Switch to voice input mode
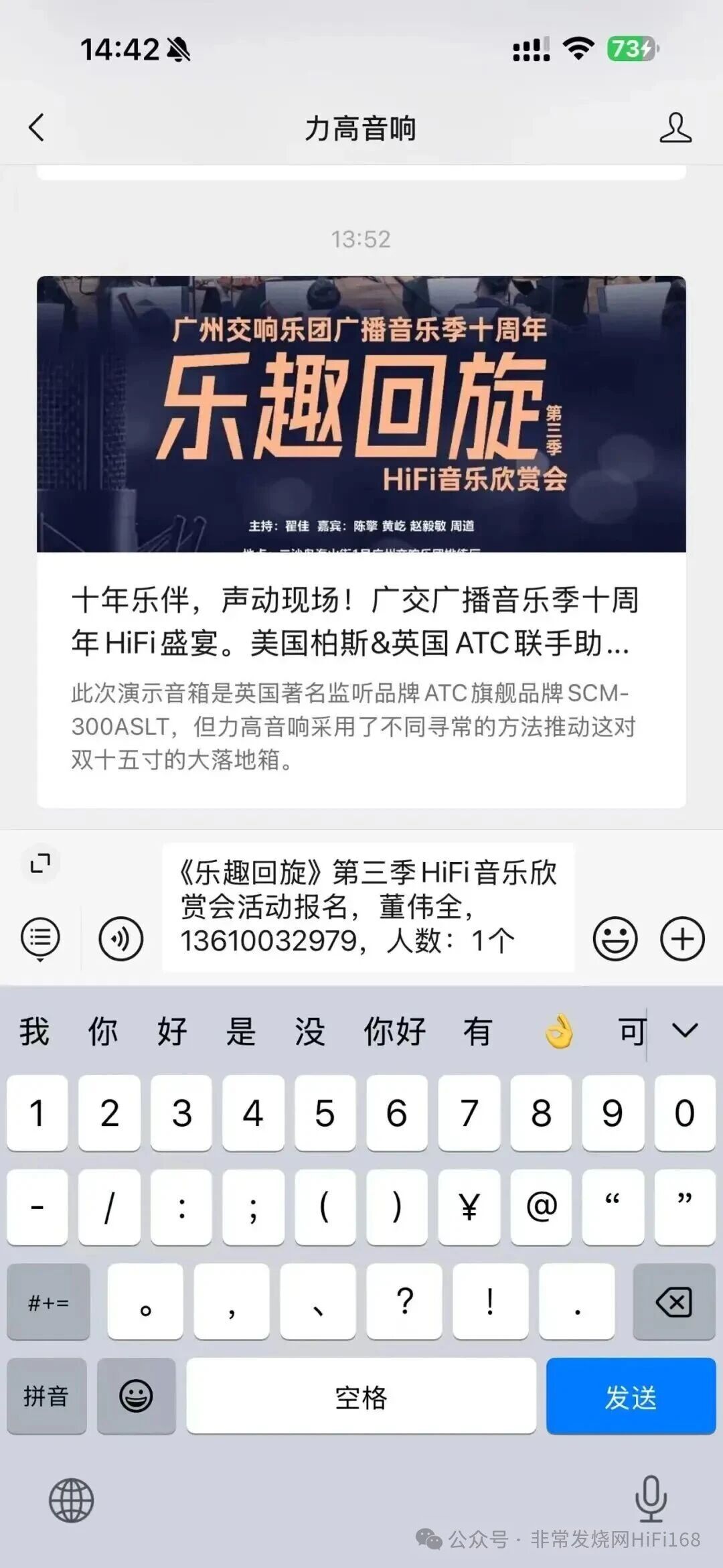This screenshot has width=723, height=1568. click(x=120, y=938)
